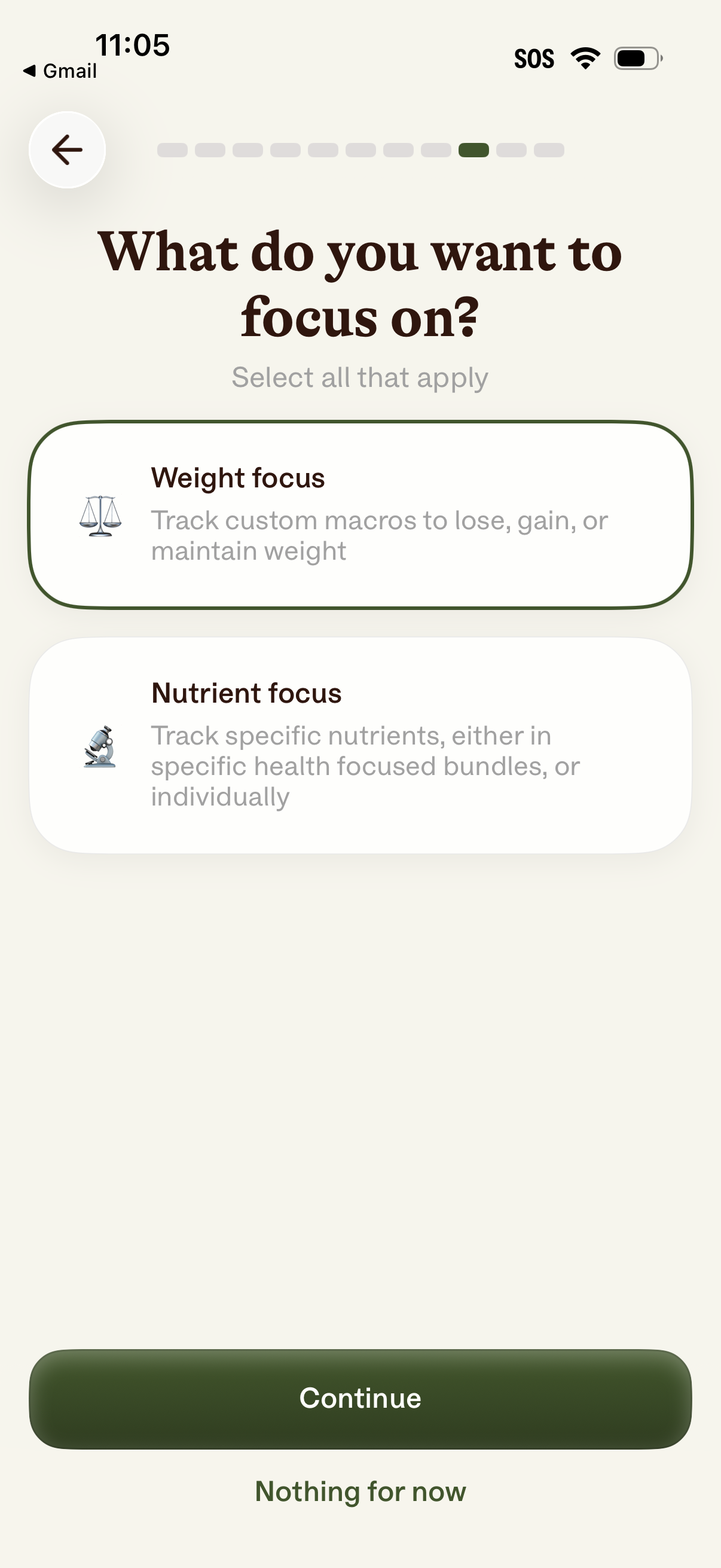Tap the SOS status indicator
The height and width of the screenshot is (1568, 721).
(x=534, y=57)
